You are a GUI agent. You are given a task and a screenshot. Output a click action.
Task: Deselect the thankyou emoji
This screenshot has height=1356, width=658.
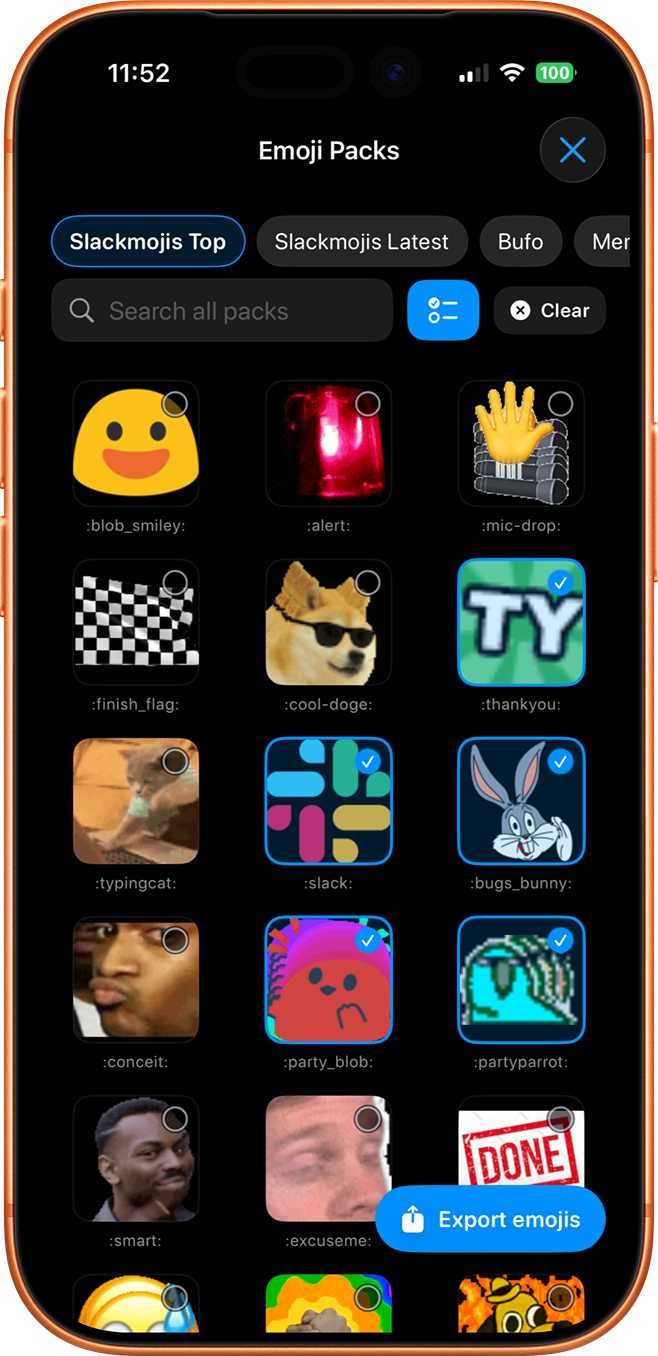click(x=521, y=622)
